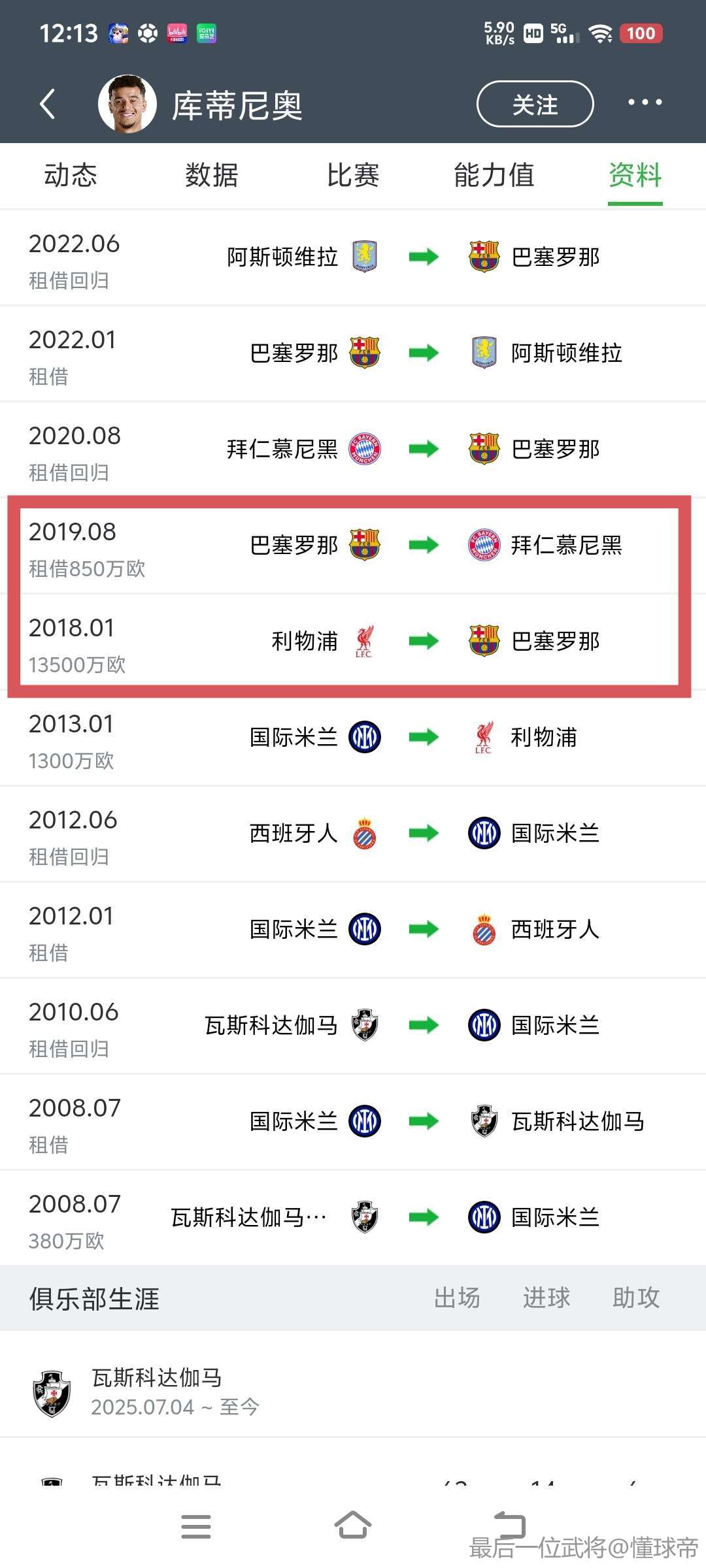Click the back arrow at top left
Viewport: 706px width, 1568px height.
click(46, 103)
